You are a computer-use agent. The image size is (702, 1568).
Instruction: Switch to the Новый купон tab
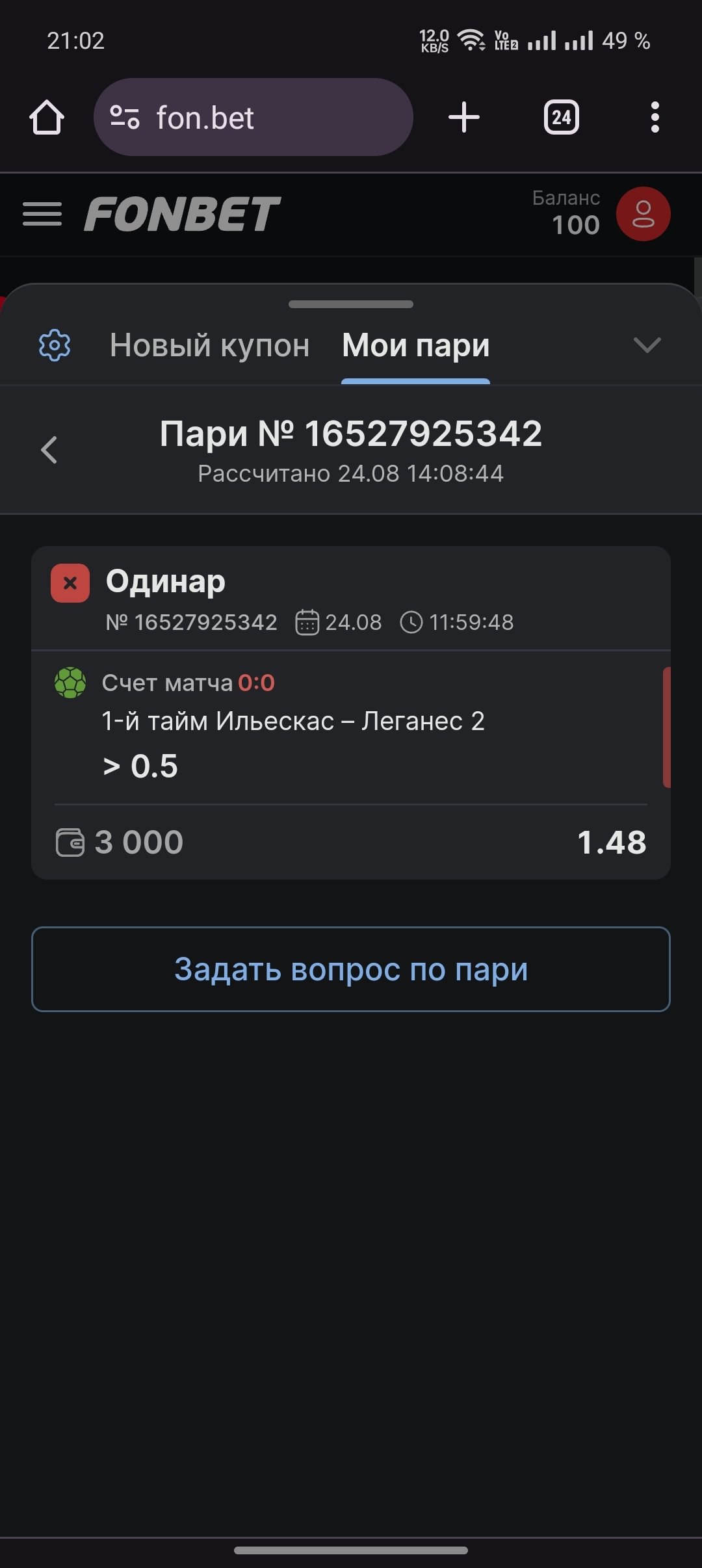coord(209,345)
